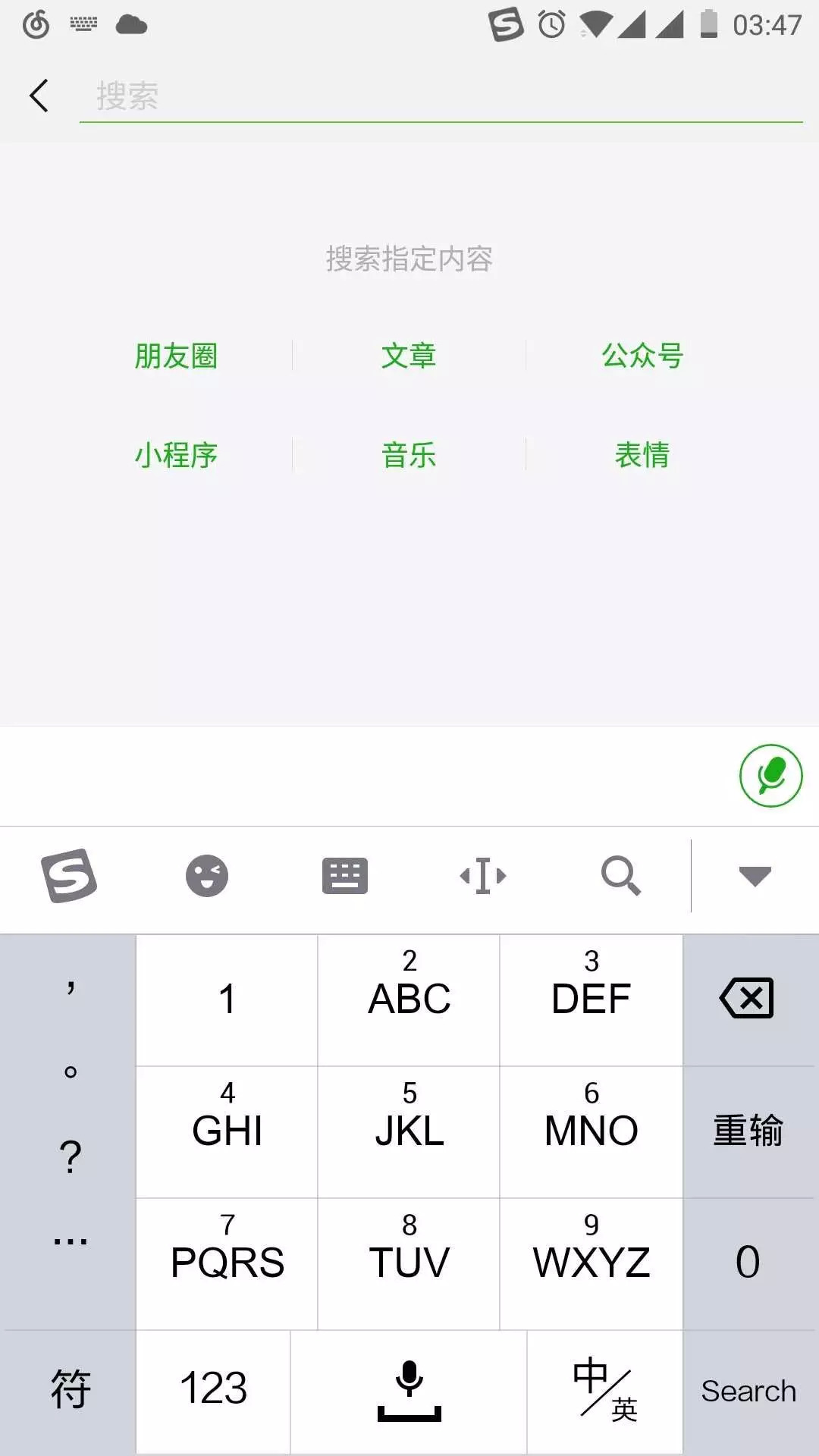Tap the magnifier icon in keyboard toolbar
819x1456 pixels.
(621, 876)
